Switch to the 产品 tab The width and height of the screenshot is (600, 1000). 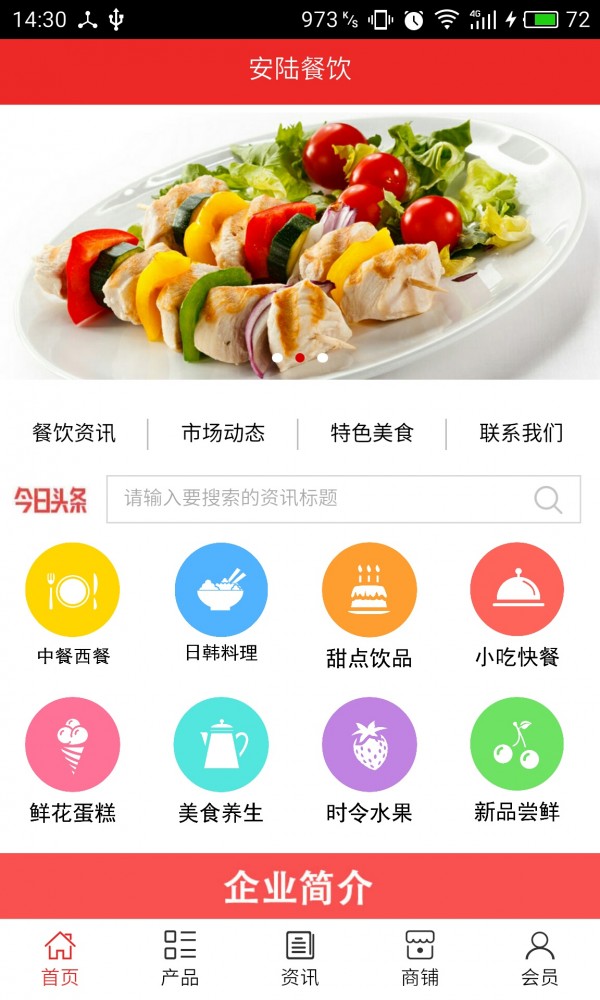coord(180,958)
